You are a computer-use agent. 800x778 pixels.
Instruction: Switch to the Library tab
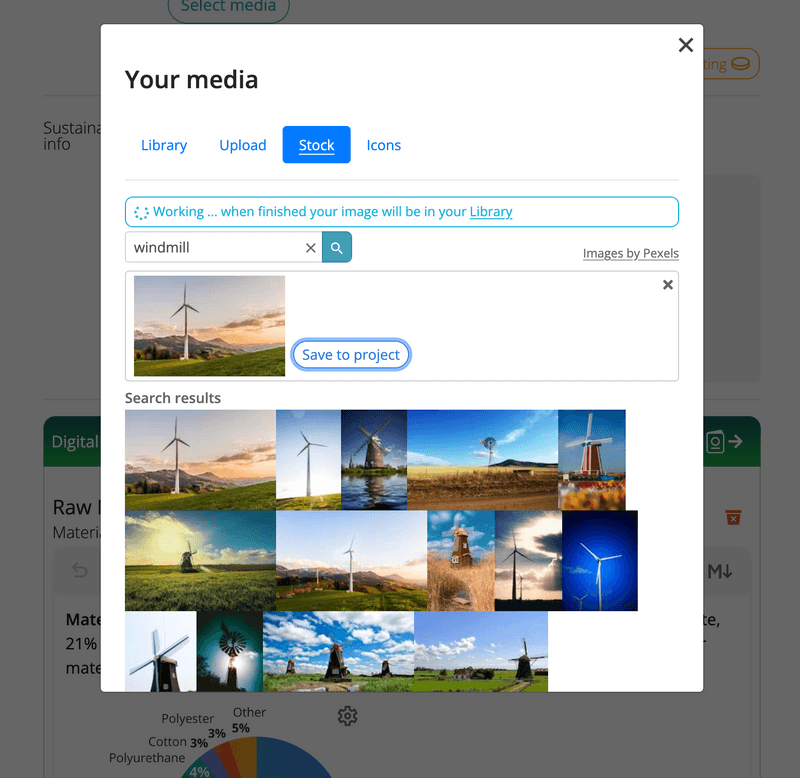click(164, 145)
